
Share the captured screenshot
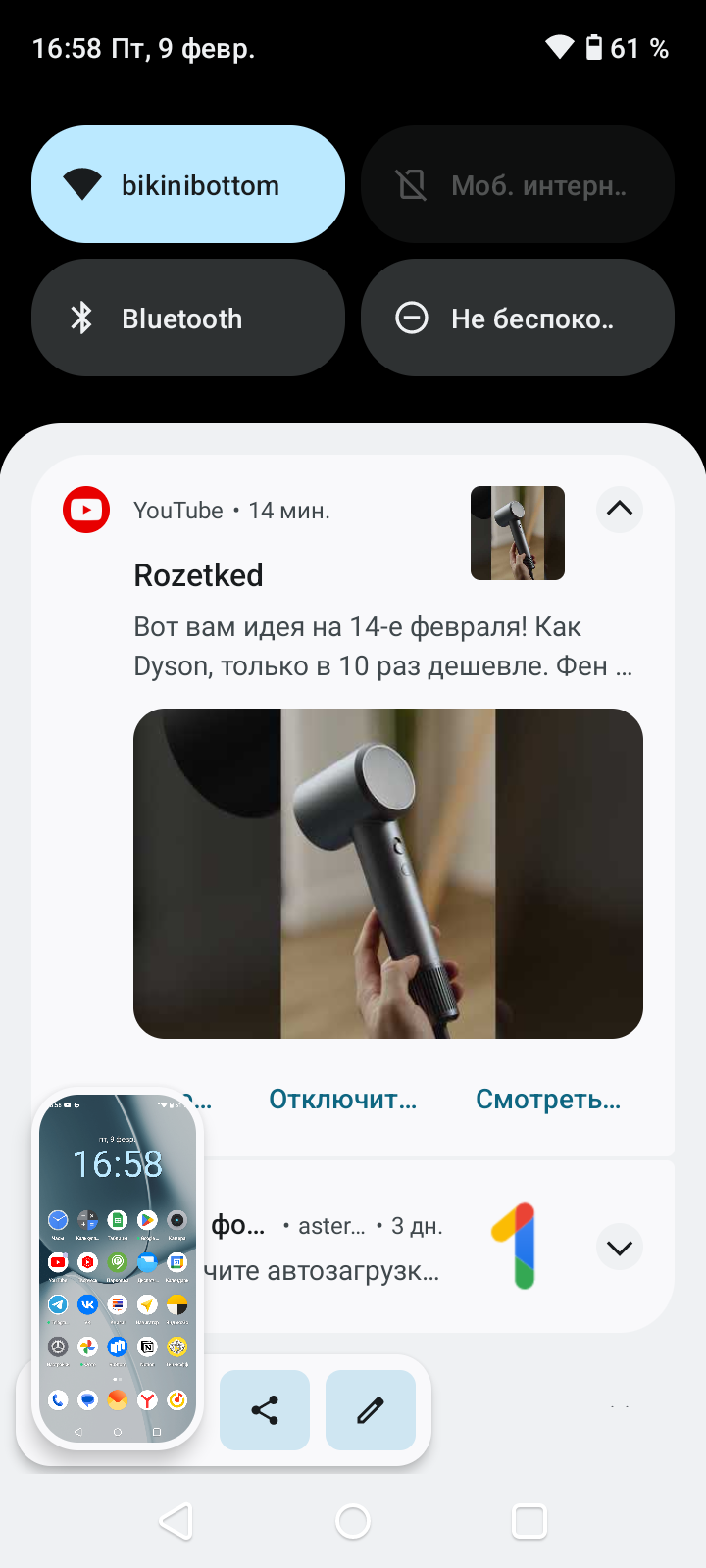265,1410
